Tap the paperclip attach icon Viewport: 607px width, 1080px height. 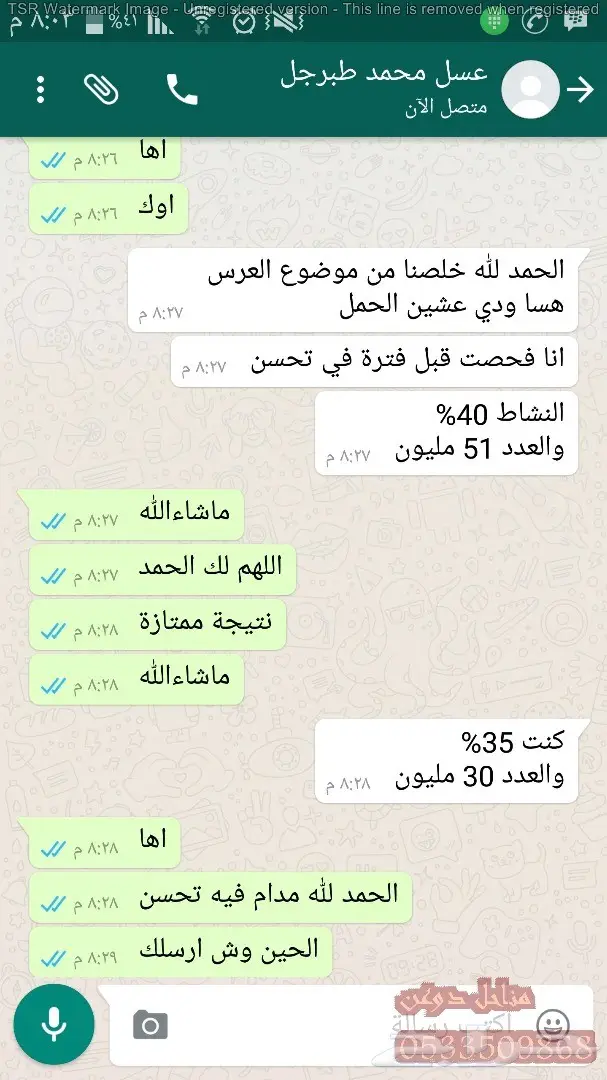101,89
